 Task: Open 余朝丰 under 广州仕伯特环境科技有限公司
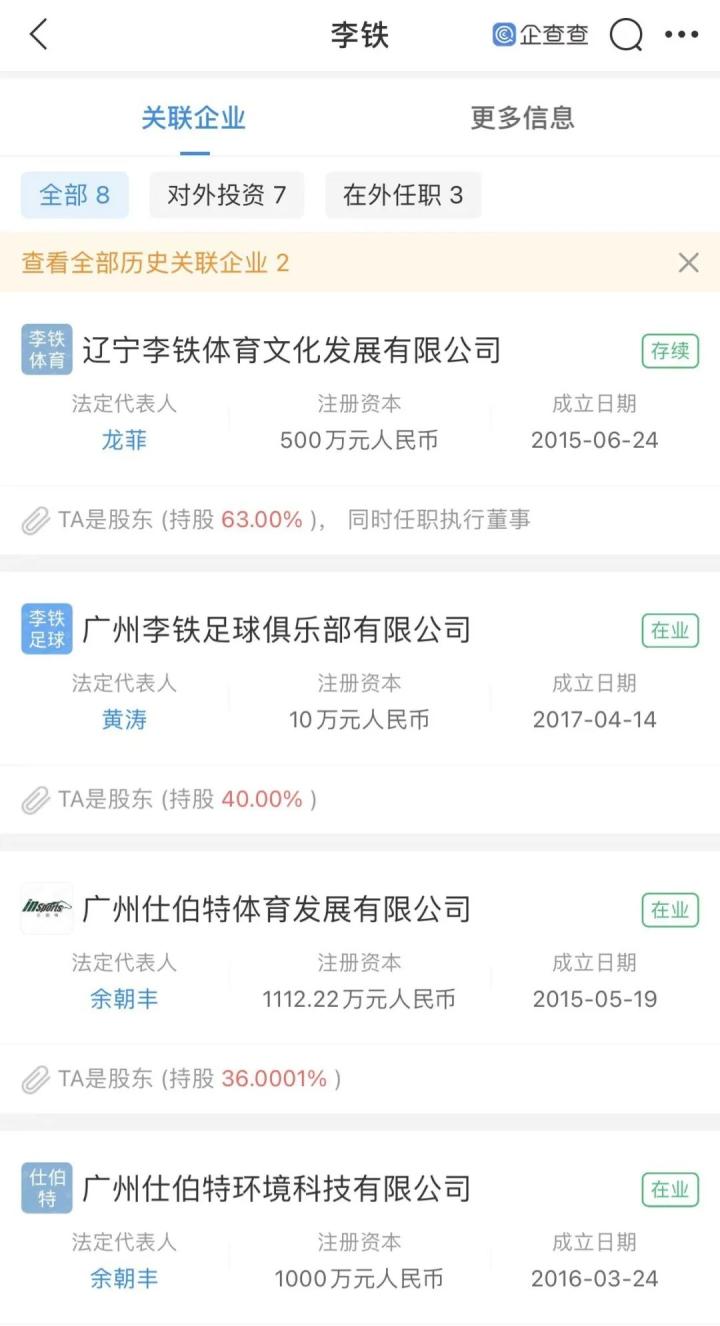[124, 1278]
